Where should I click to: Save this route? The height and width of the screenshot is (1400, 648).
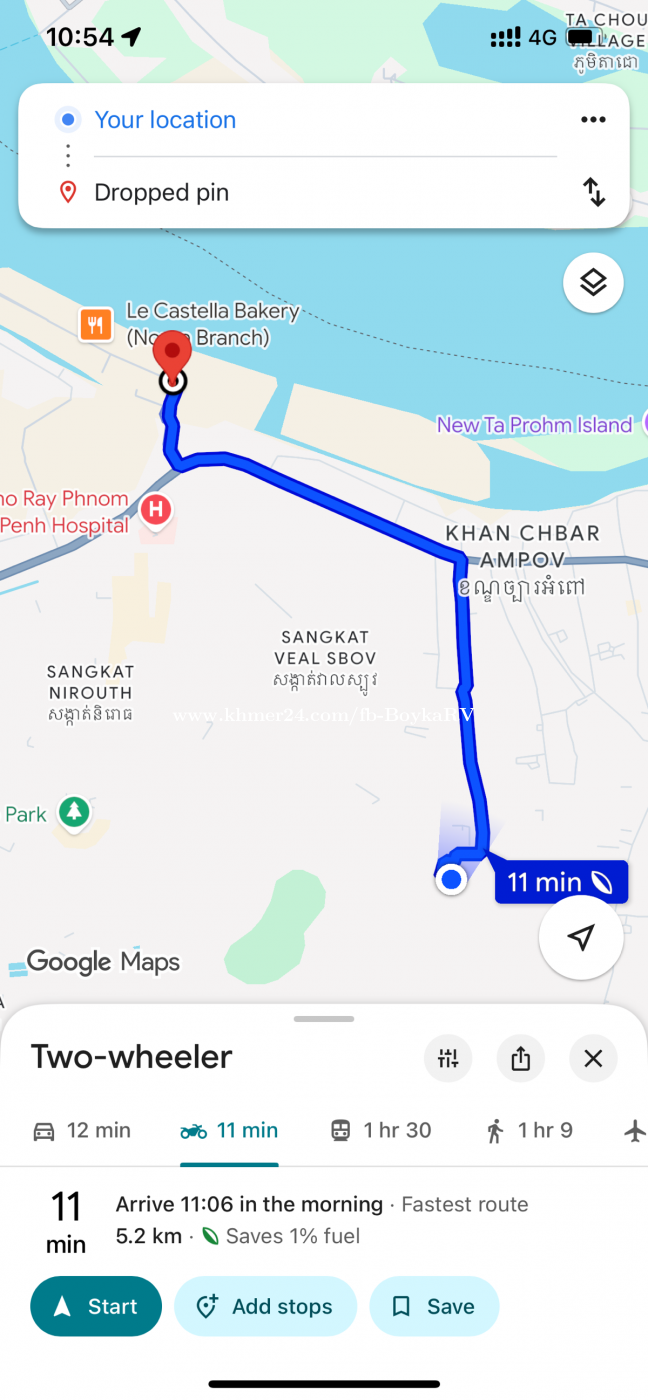tap(434, 1306)
